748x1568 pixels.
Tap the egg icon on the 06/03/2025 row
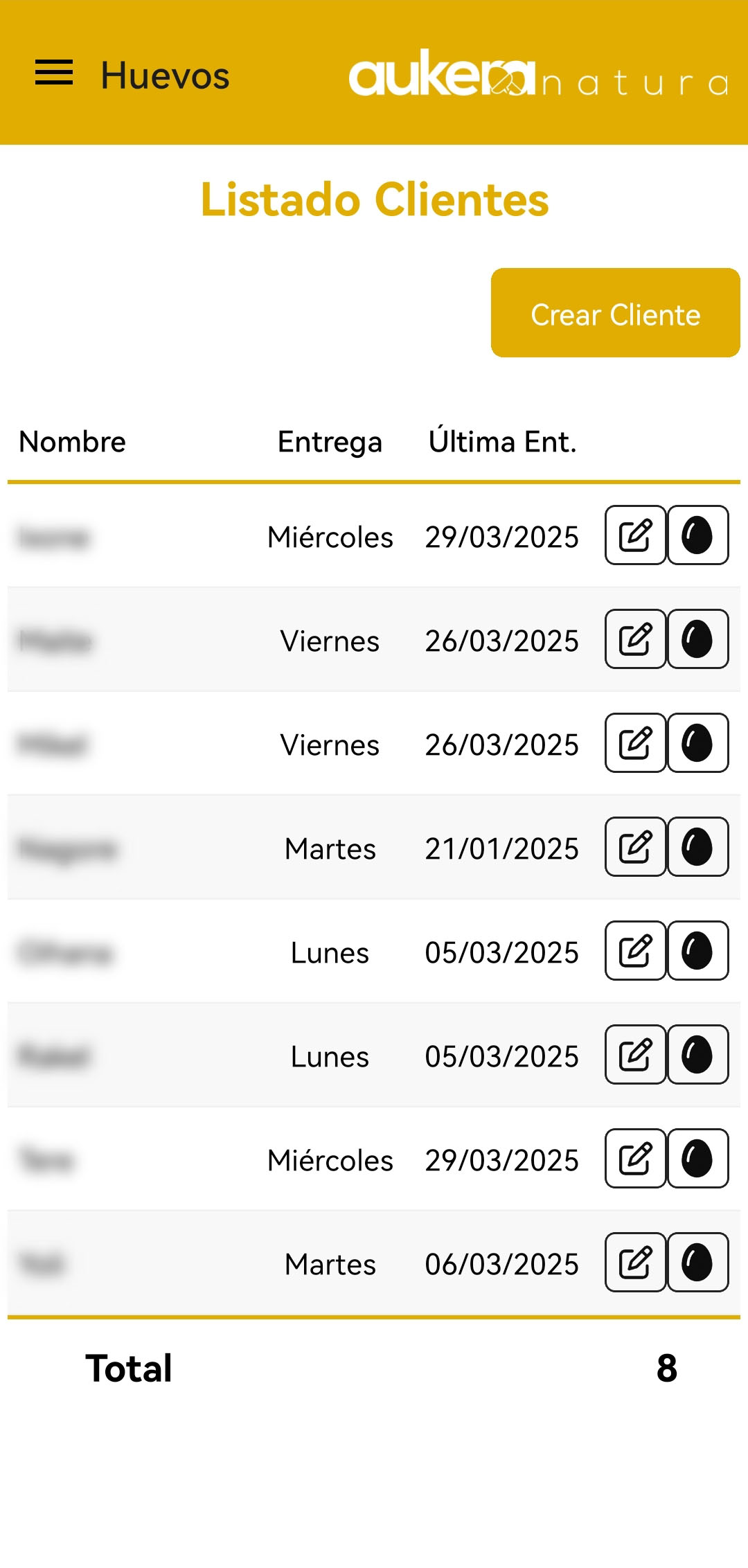(x=697, y=1263)
